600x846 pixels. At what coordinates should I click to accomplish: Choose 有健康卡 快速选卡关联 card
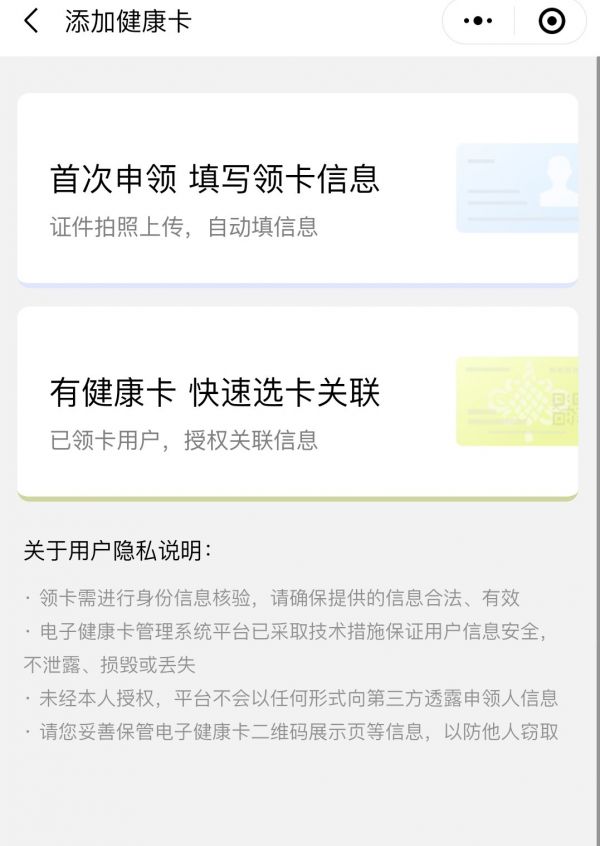297,403
